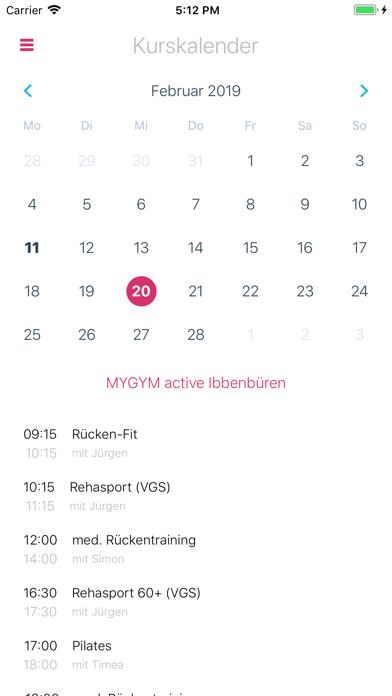The image size is (392, 696).
Task: Tap the highlighted date 20
Action: [141, 291]
